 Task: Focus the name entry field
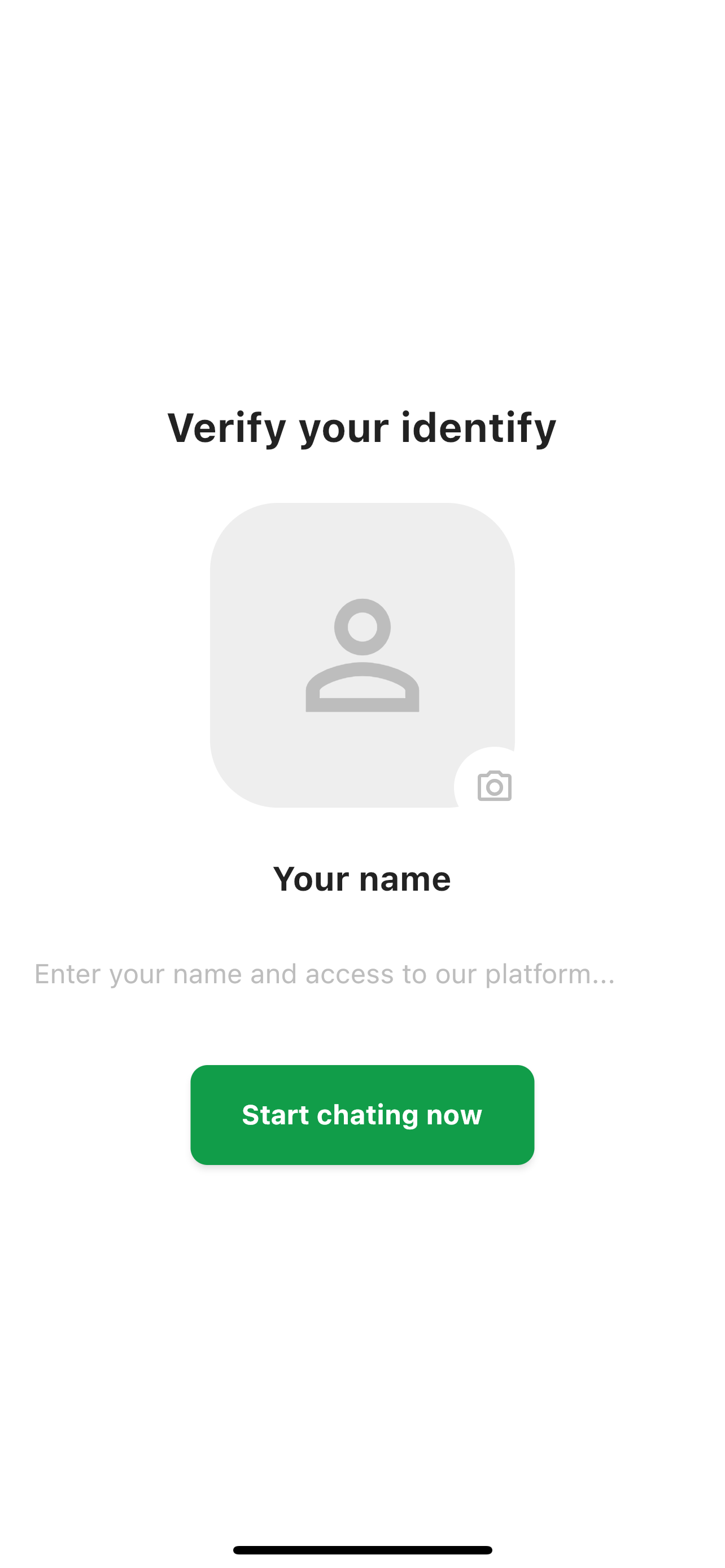pyautogui.click(x=361, y=974)
